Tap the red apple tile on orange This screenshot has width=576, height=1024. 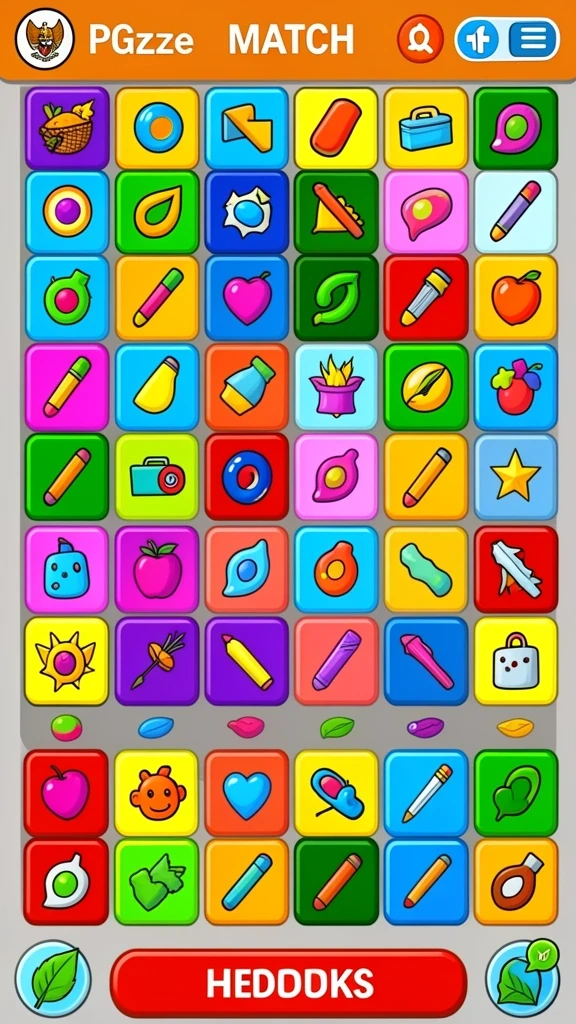point(515,298)
